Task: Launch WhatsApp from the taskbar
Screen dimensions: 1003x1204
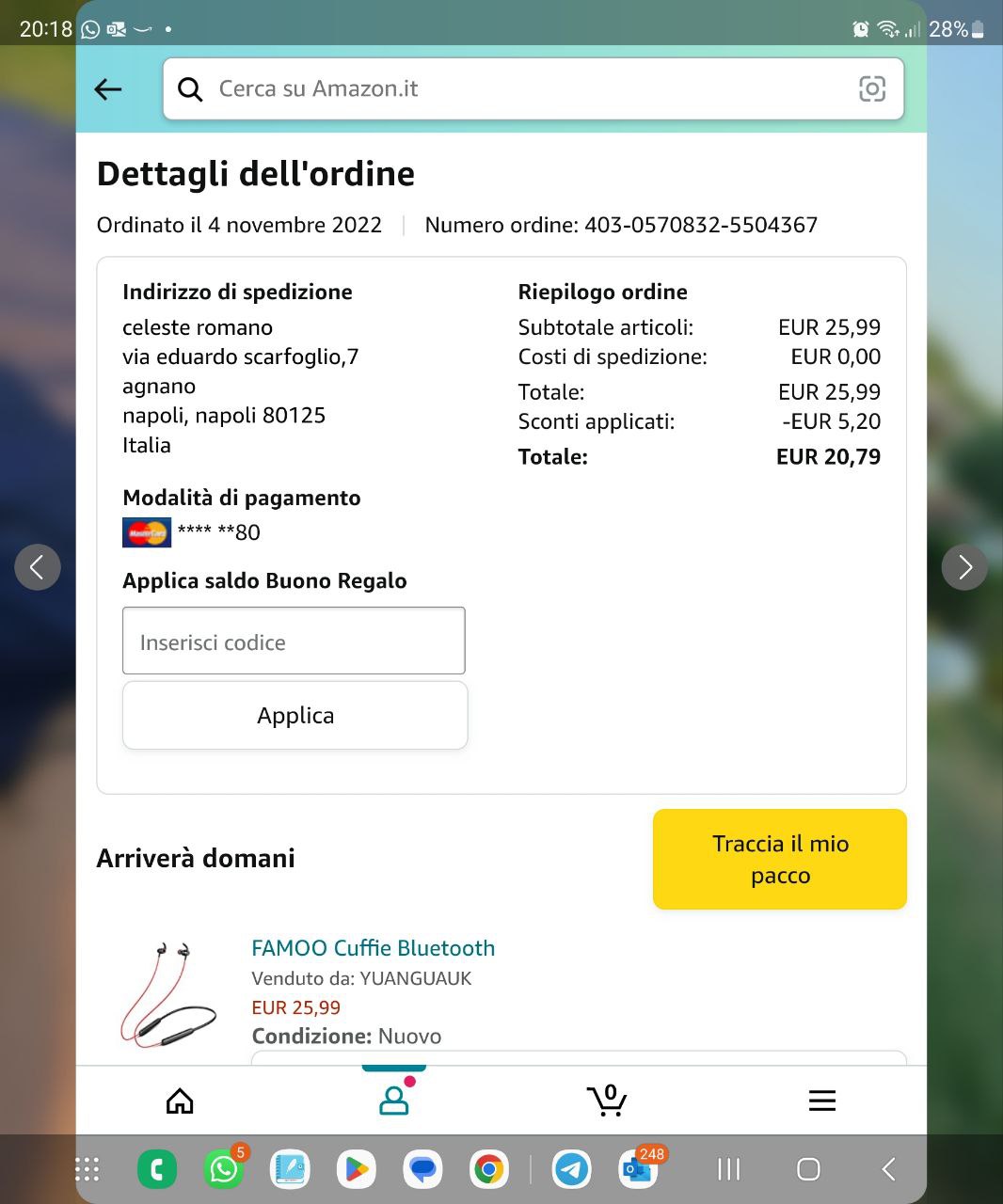Action: [224, 1169]
